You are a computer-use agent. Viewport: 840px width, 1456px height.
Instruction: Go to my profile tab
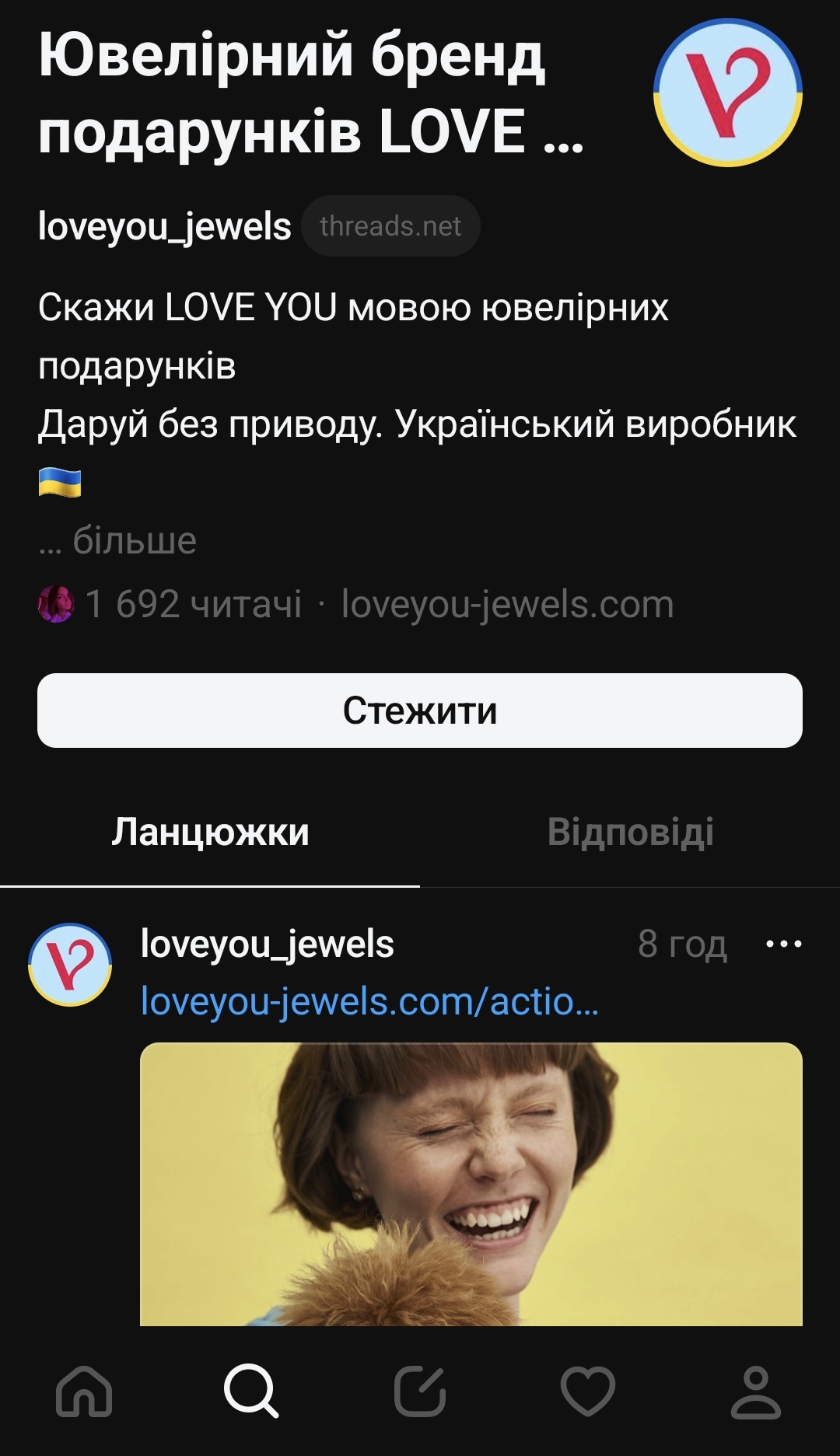point(755,1391)
